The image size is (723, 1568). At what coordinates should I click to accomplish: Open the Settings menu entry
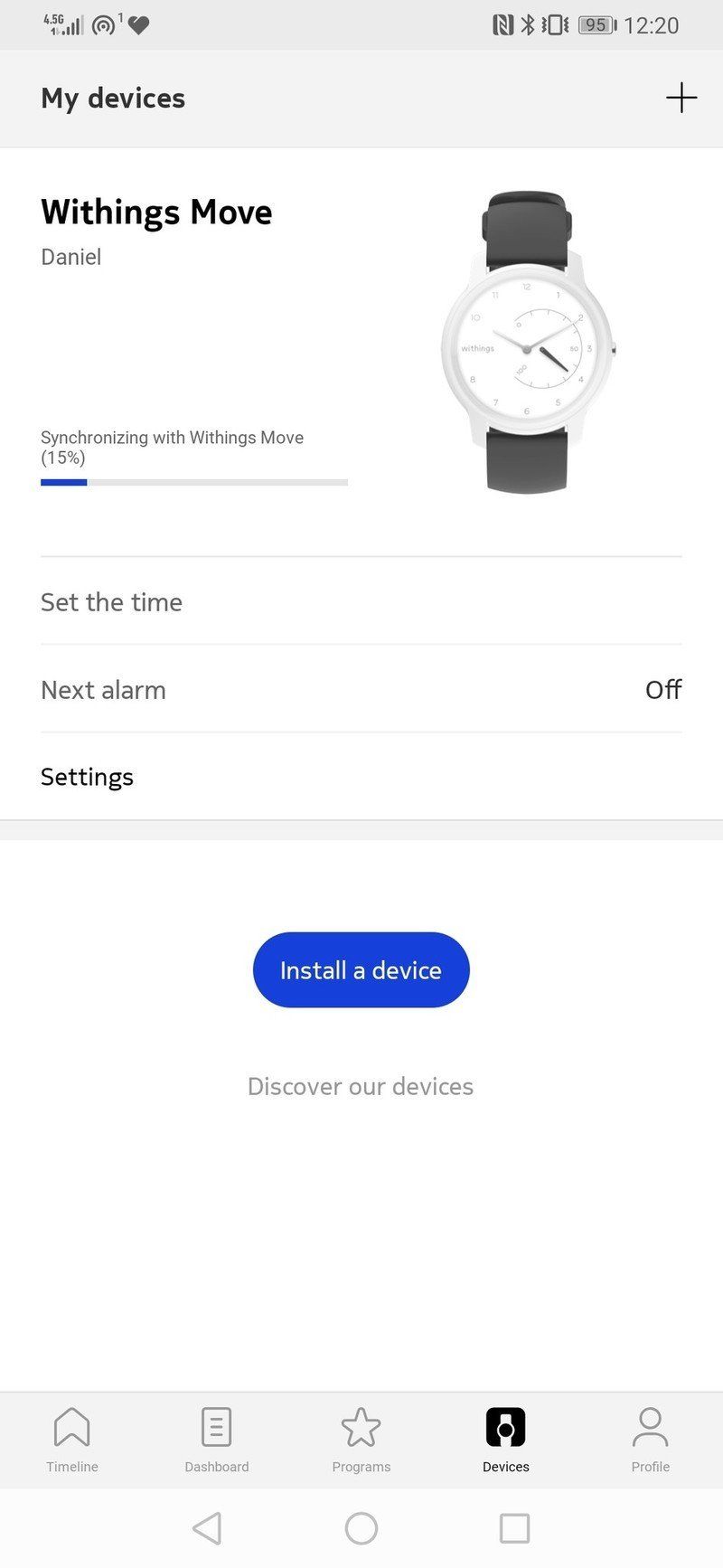(86, 776)
